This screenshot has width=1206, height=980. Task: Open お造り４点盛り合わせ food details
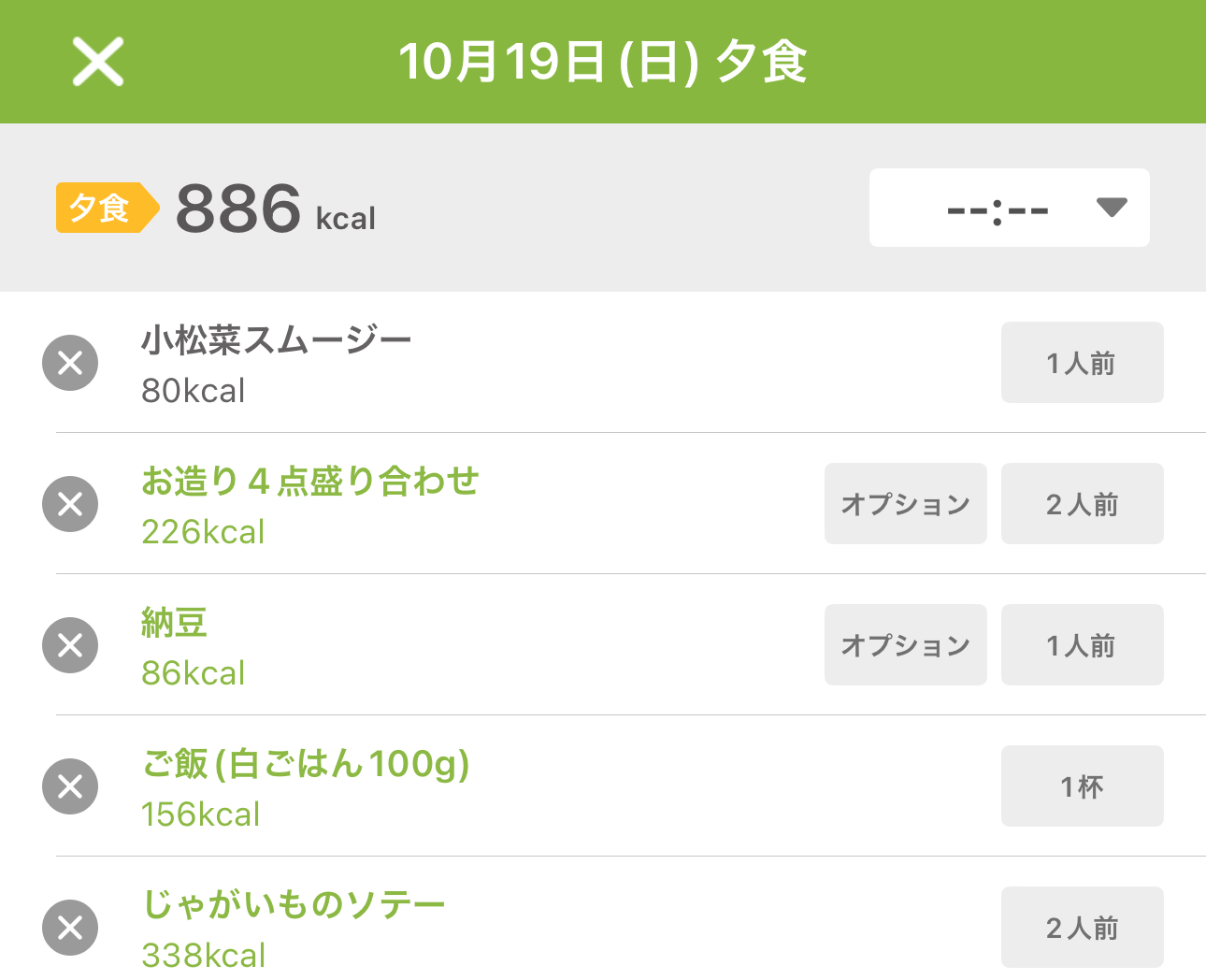pyautogui.click(x=309, y=483)
